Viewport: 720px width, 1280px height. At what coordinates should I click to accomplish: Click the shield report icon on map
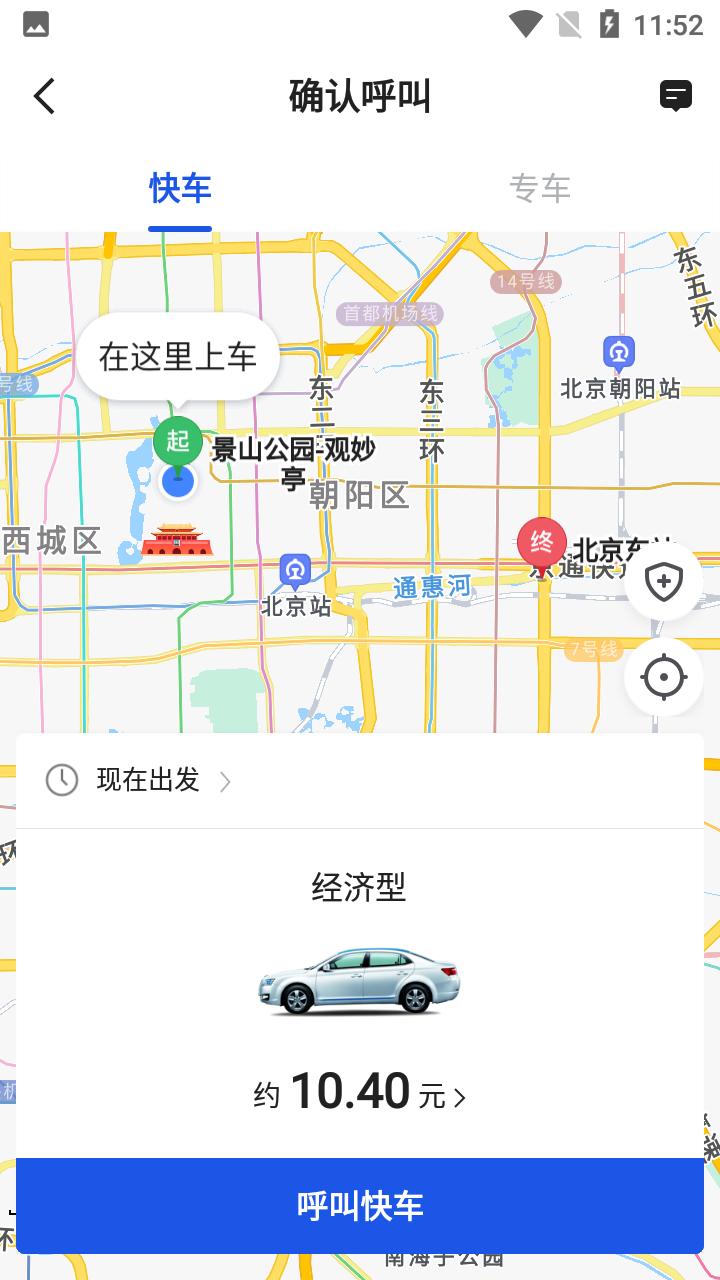pyautogui.click(x=662, y=581)
